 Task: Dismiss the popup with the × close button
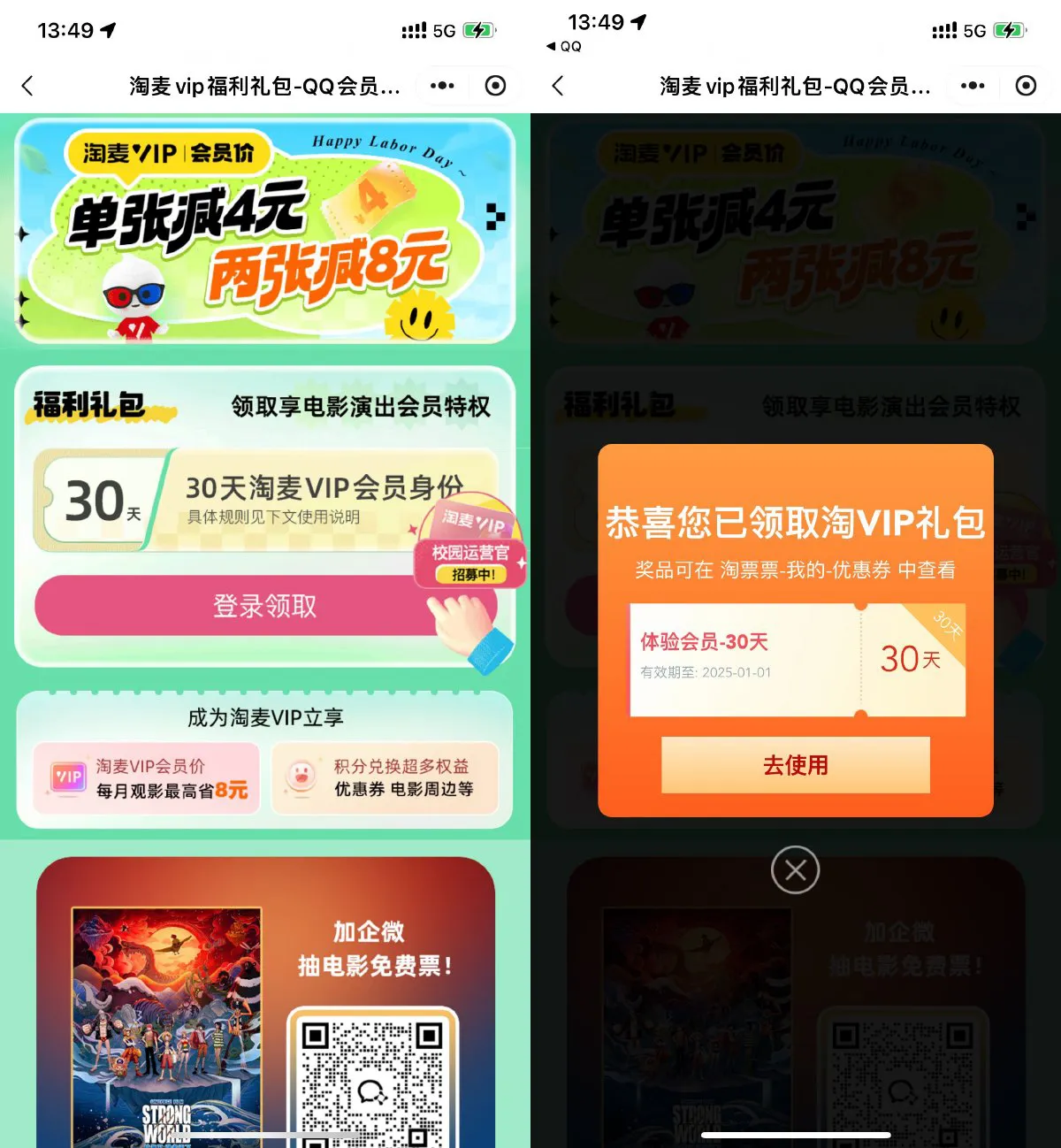pyautogui.click(x=794, y=869)
